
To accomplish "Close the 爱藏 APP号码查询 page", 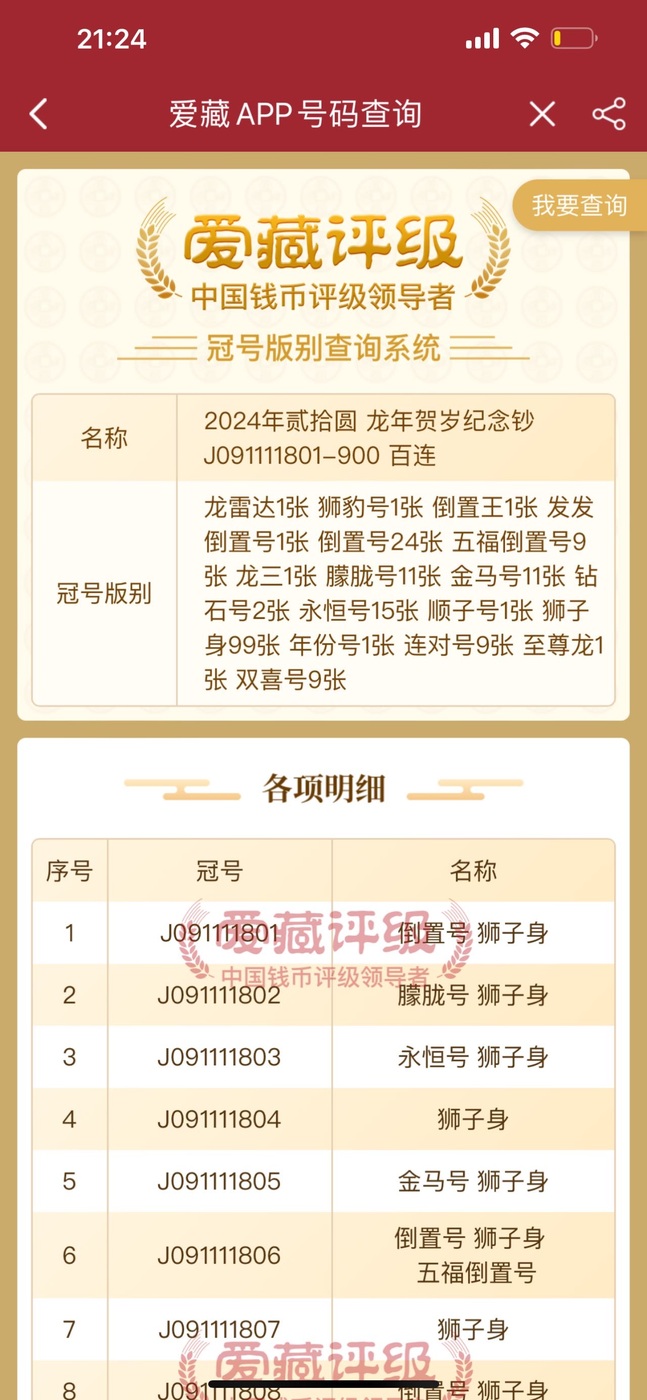I will tap(542, 114).
